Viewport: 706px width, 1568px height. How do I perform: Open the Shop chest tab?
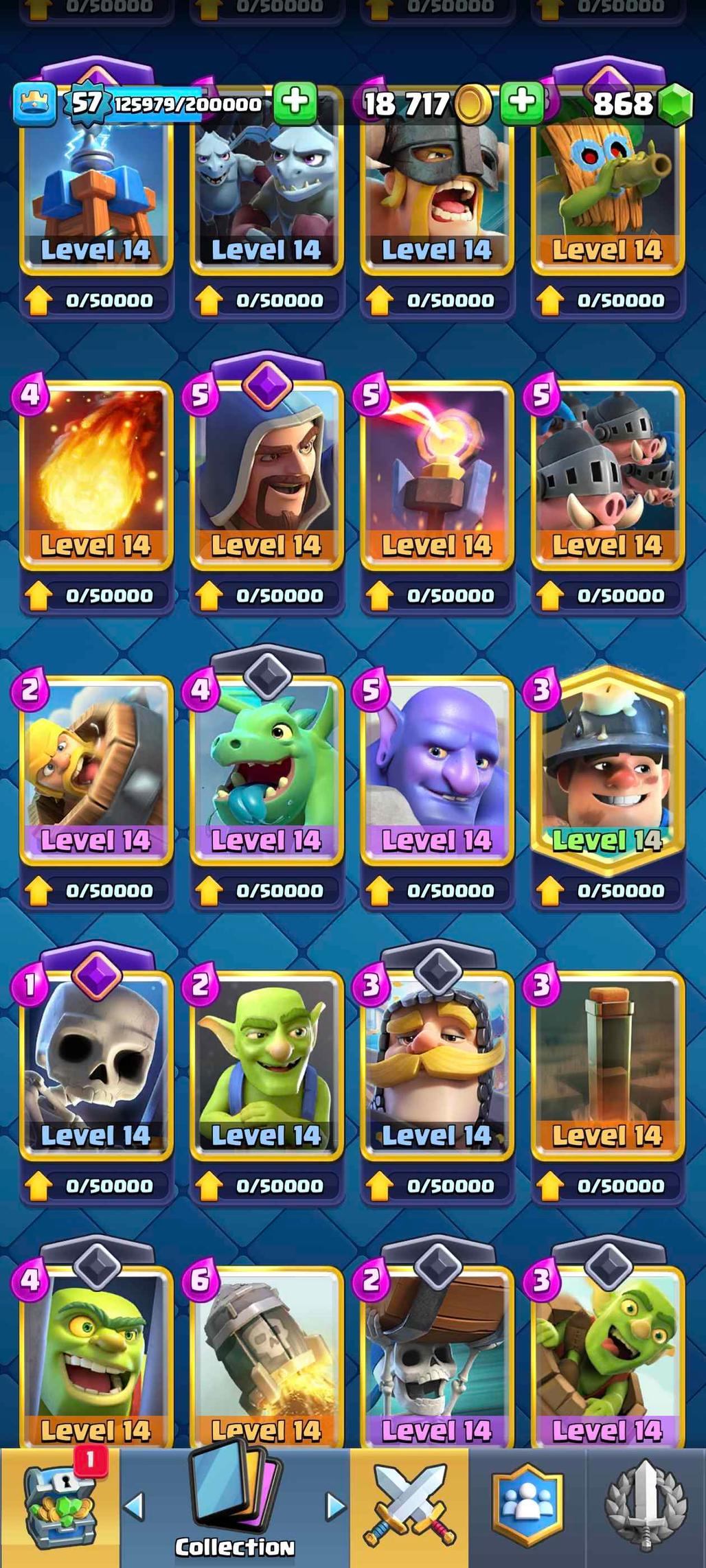click(x=59, y=1508)
